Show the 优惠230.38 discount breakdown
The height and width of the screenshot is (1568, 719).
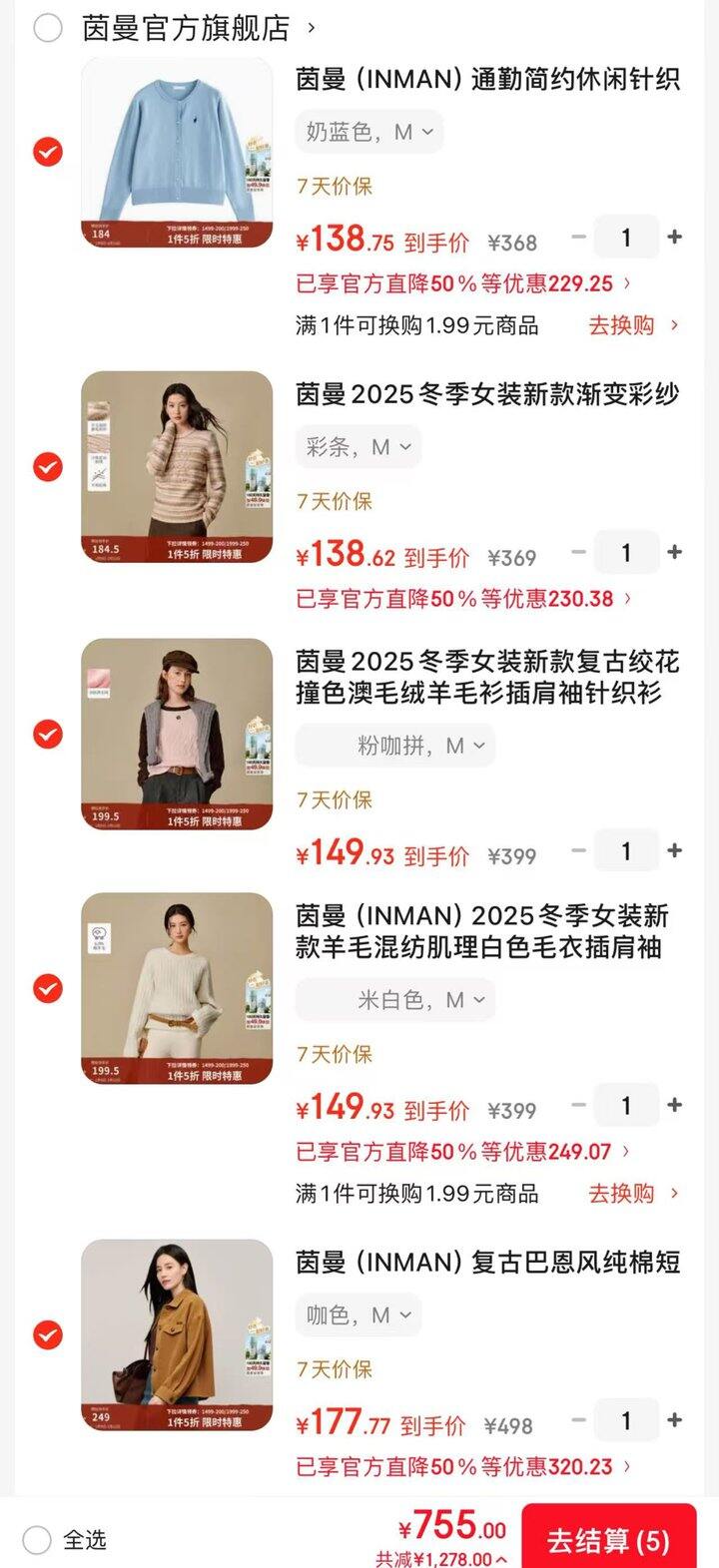(x=463, y=599)
